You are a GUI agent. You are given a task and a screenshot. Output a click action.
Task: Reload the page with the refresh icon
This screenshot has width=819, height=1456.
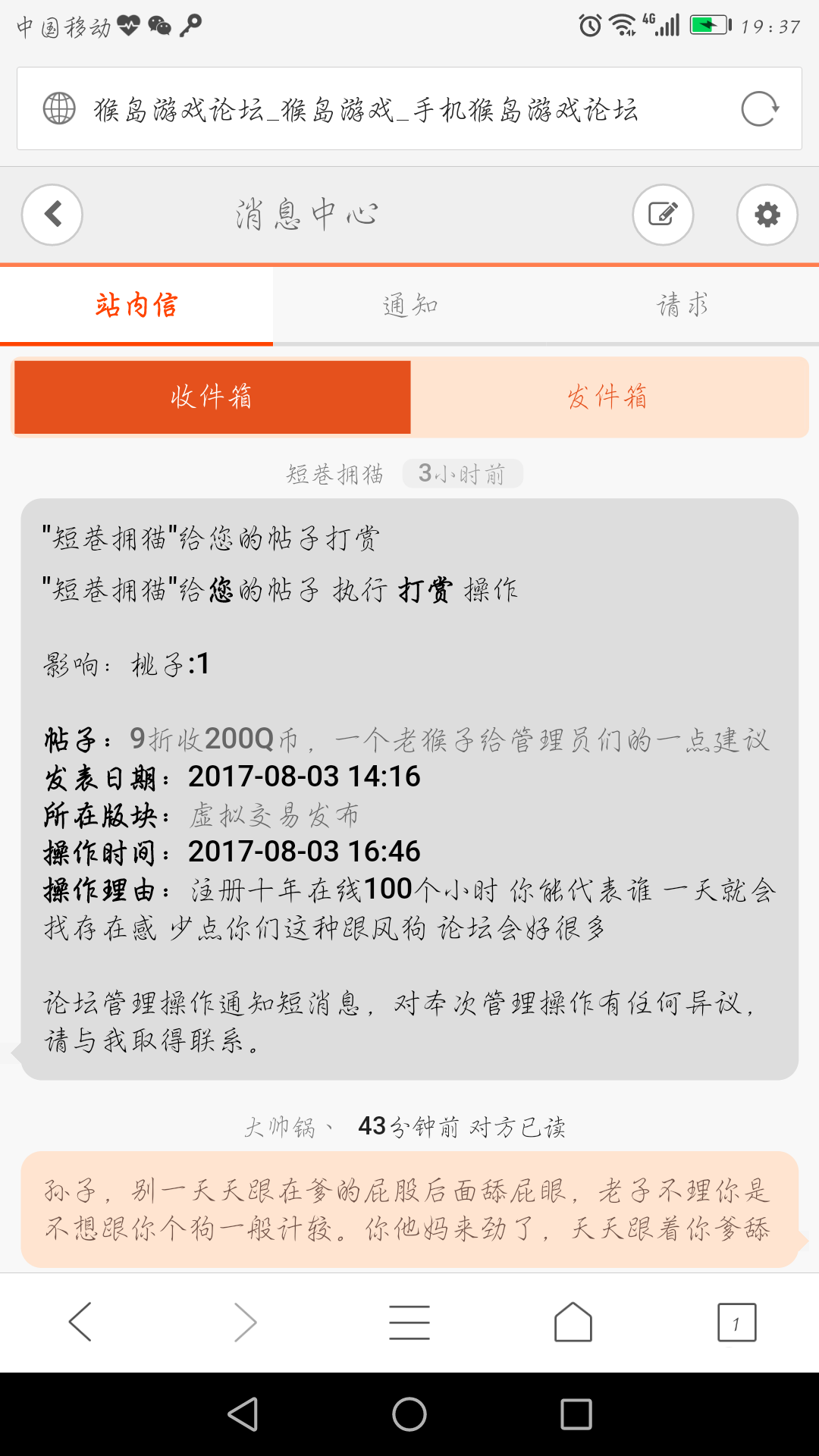pos(760,109)
